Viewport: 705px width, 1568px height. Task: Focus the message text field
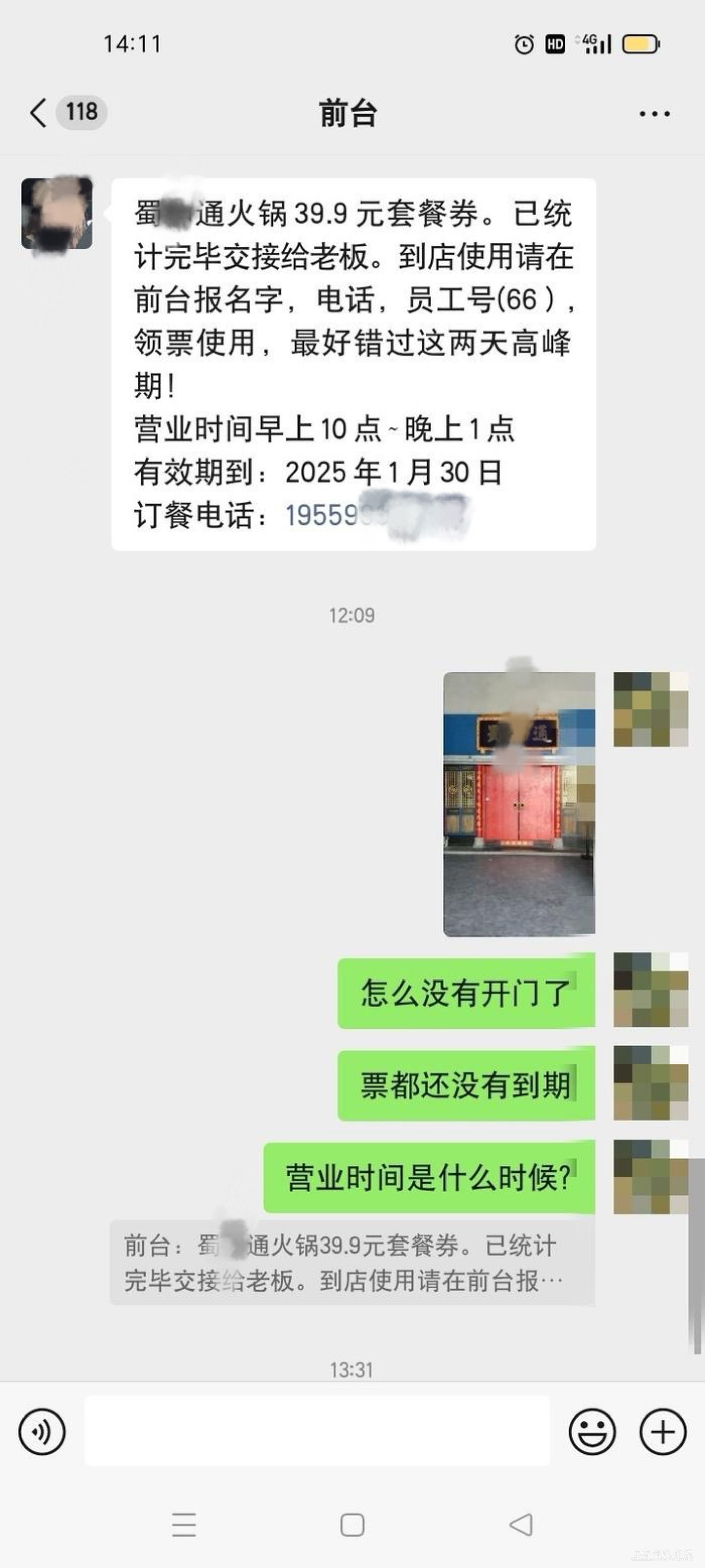[316, 1432]
